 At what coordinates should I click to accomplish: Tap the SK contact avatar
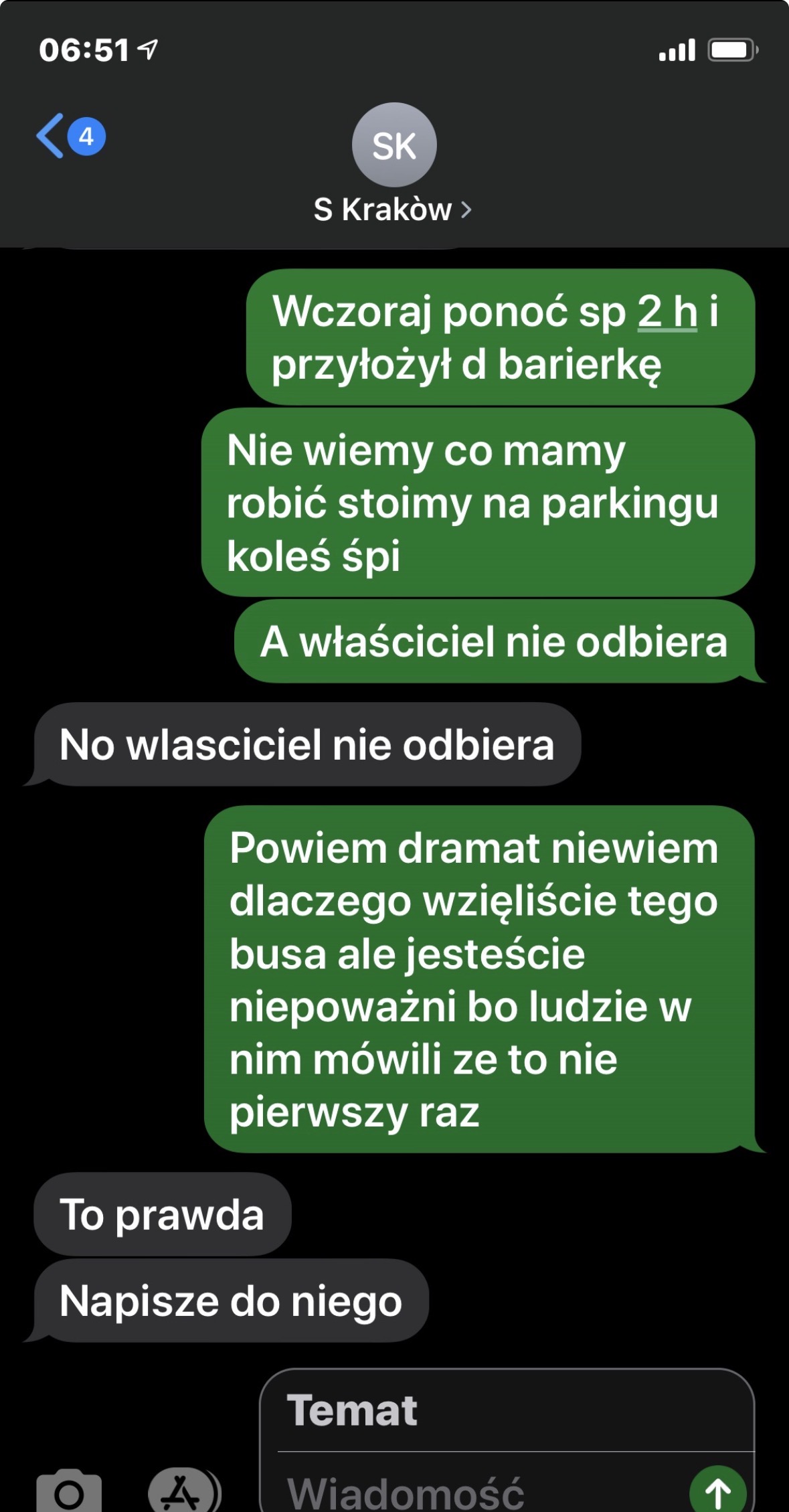pyautogui.click(x=394, y=145)
